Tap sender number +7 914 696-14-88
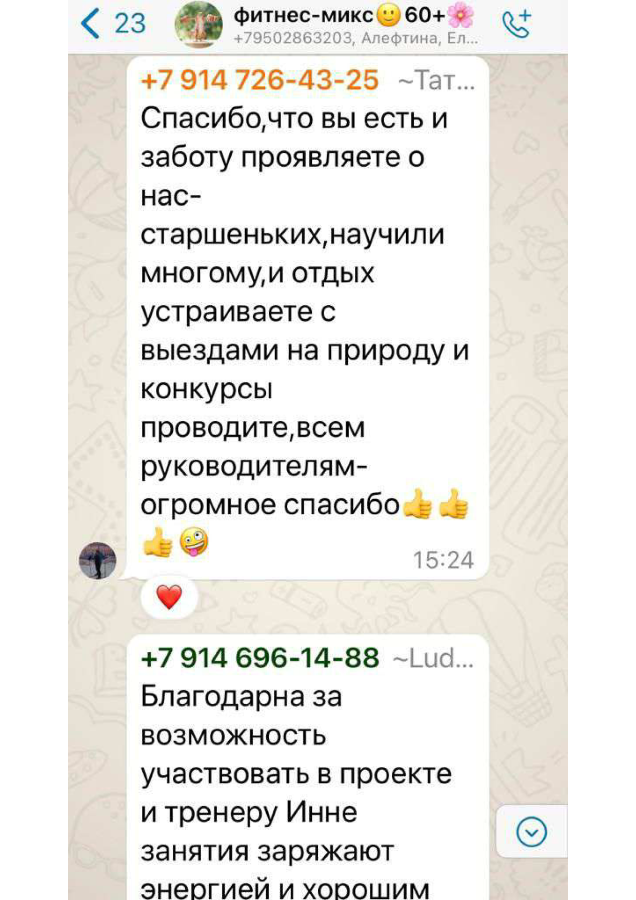Screen dimensions: 636x900 [x=261, y=657]
